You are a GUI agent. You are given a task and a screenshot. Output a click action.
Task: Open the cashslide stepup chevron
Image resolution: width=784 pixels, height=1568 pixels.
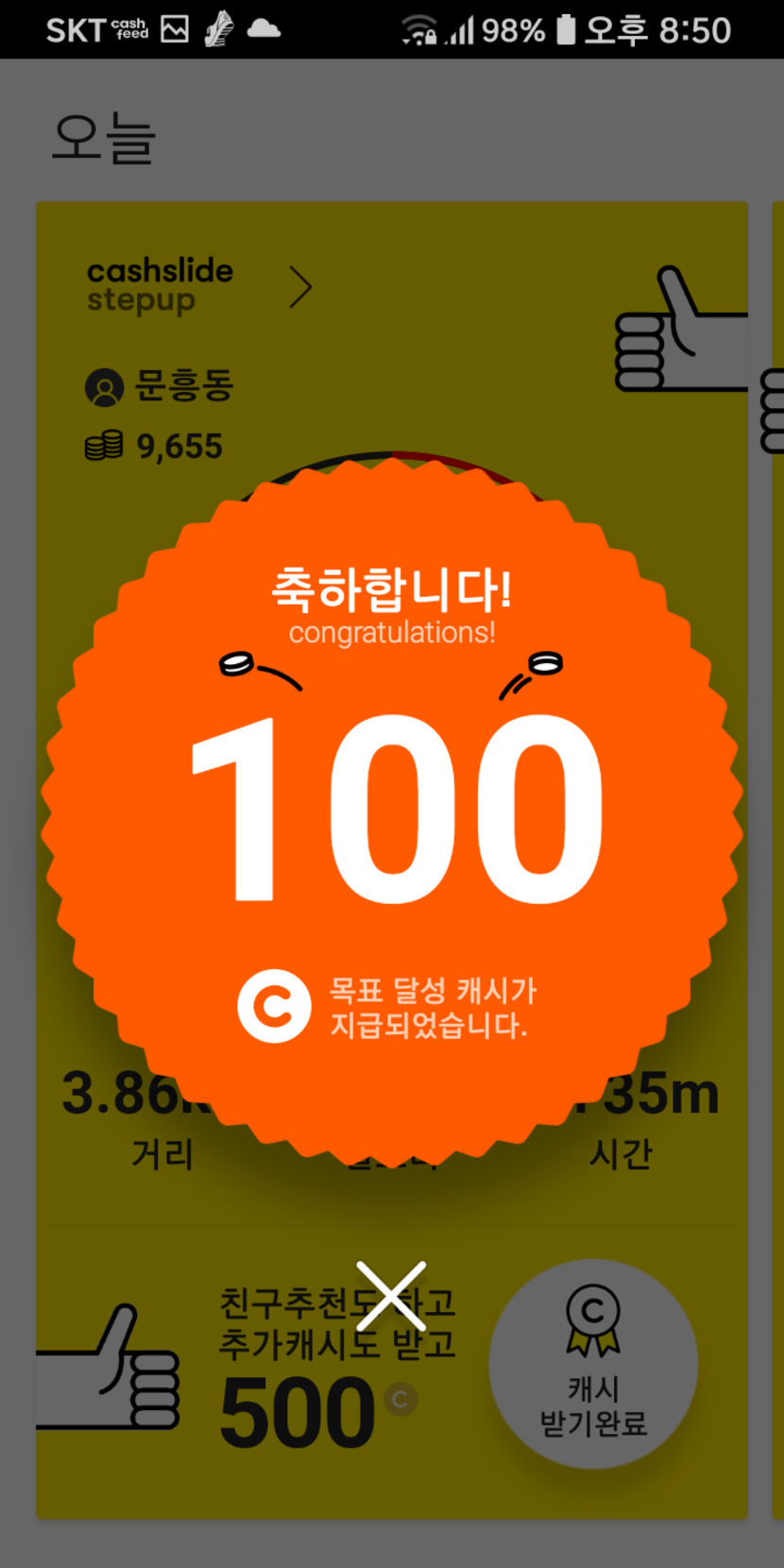coord(300,287)
